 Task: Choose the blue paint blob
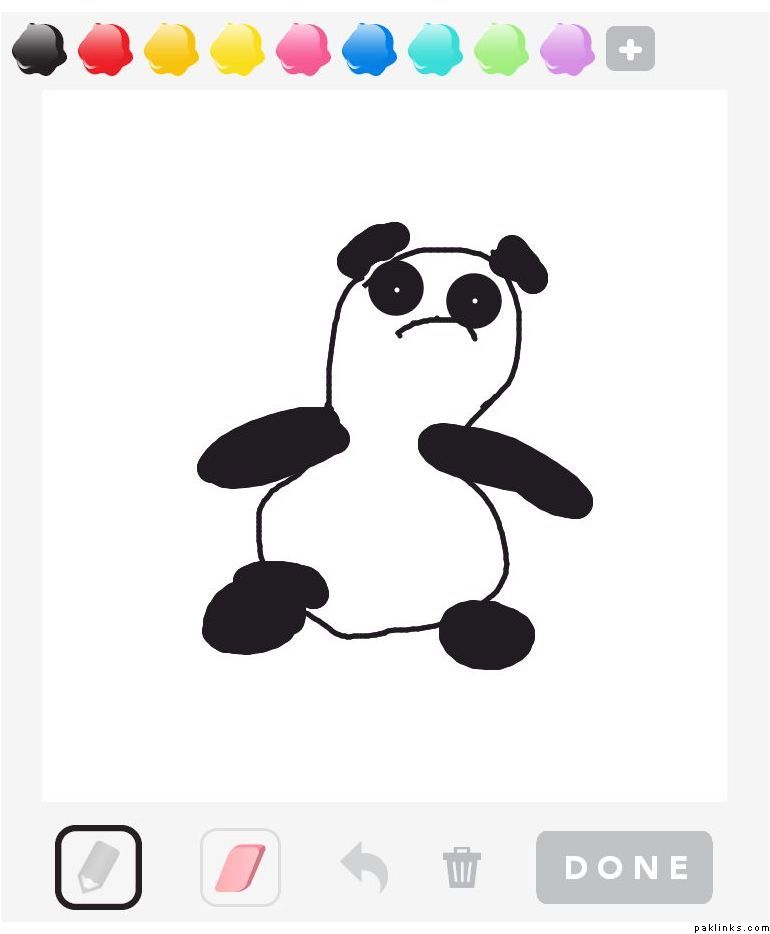[x=369, y=49]
